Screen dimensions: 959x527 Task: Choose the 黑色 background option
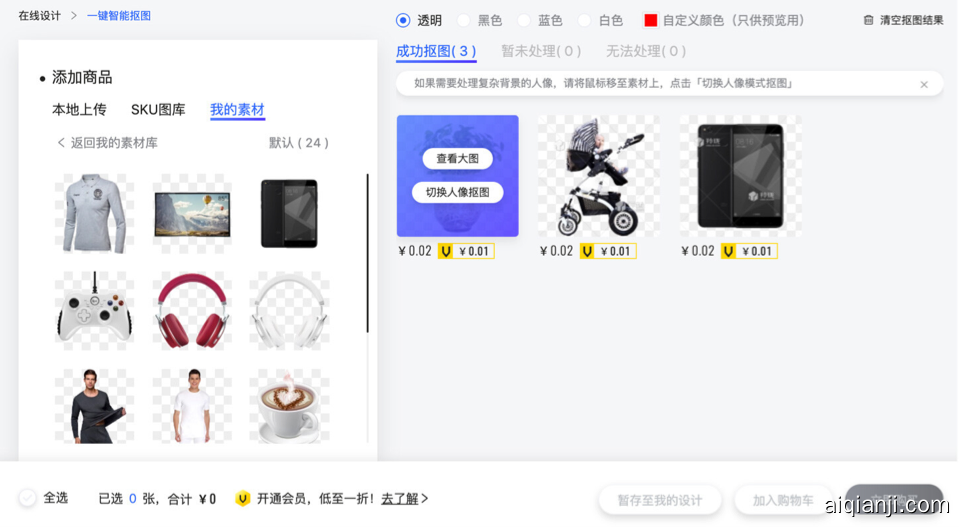tap(463, 20)
